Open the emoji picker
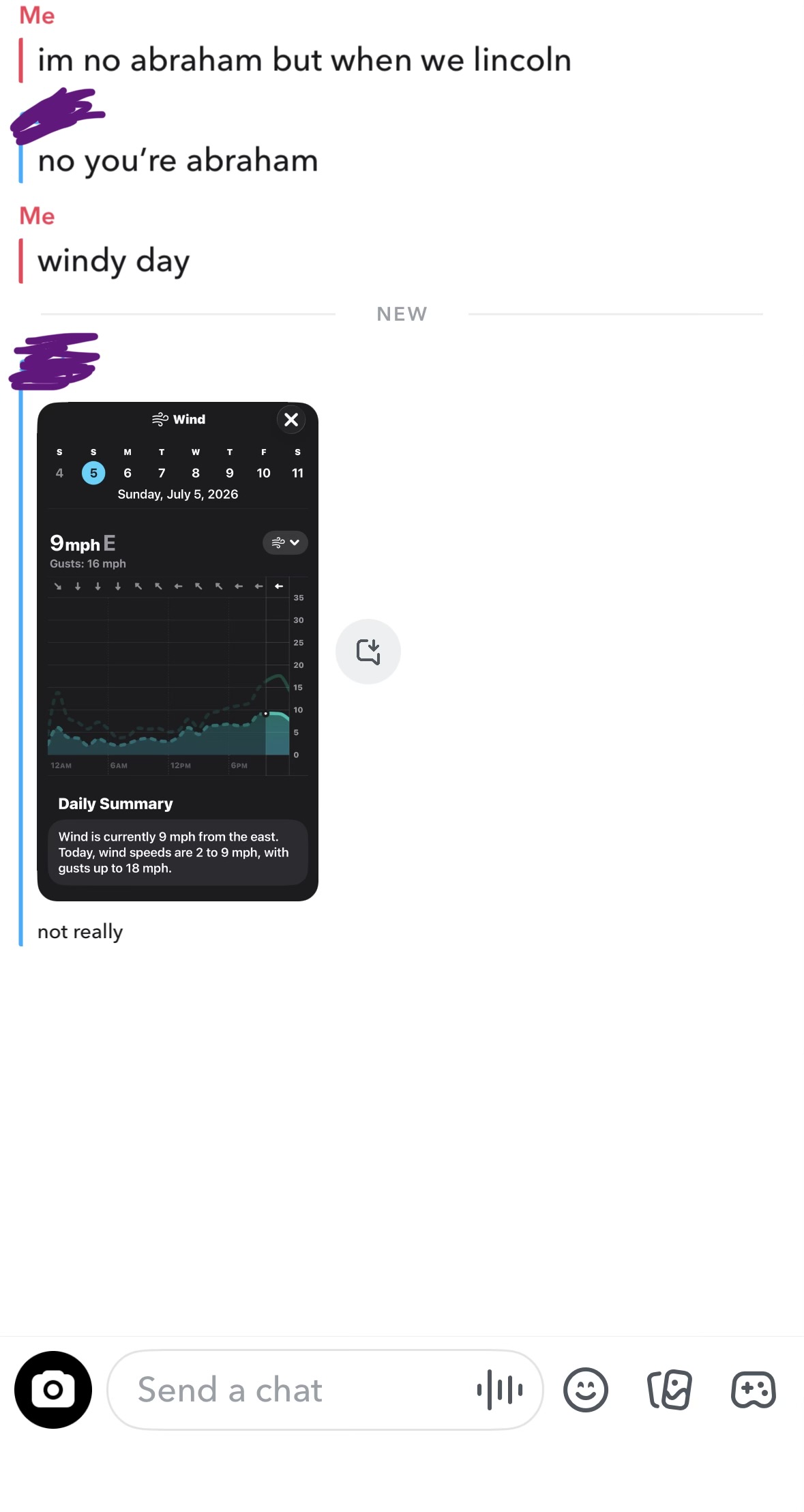Screen dimensions: 804x1512 pyautogui.click(x=585, y=1389)
